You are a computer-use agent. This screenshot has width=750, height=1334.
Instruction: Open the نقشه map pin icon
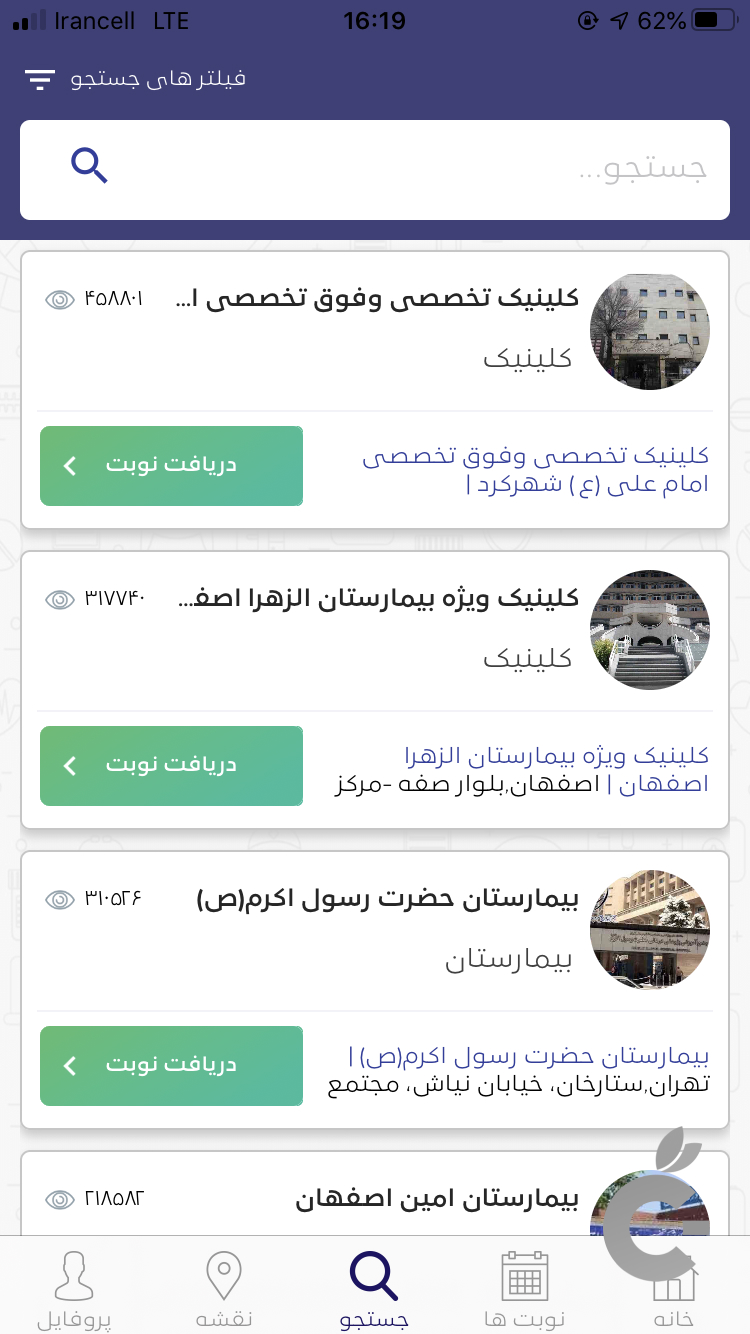pyautogui.click(x=224, y=1274)
